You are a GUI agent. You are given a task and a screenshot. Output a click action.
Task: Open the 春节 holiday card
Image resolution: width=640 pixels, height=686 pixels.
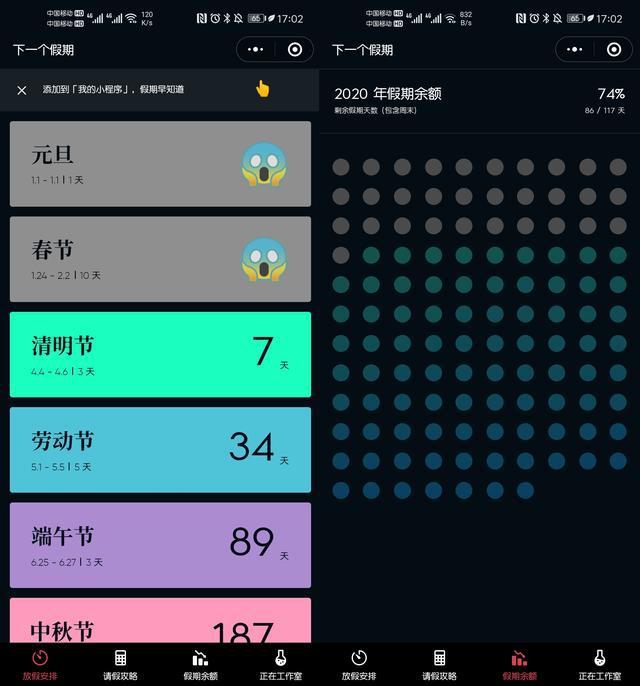pyautogui.click(x=160, y=259)
